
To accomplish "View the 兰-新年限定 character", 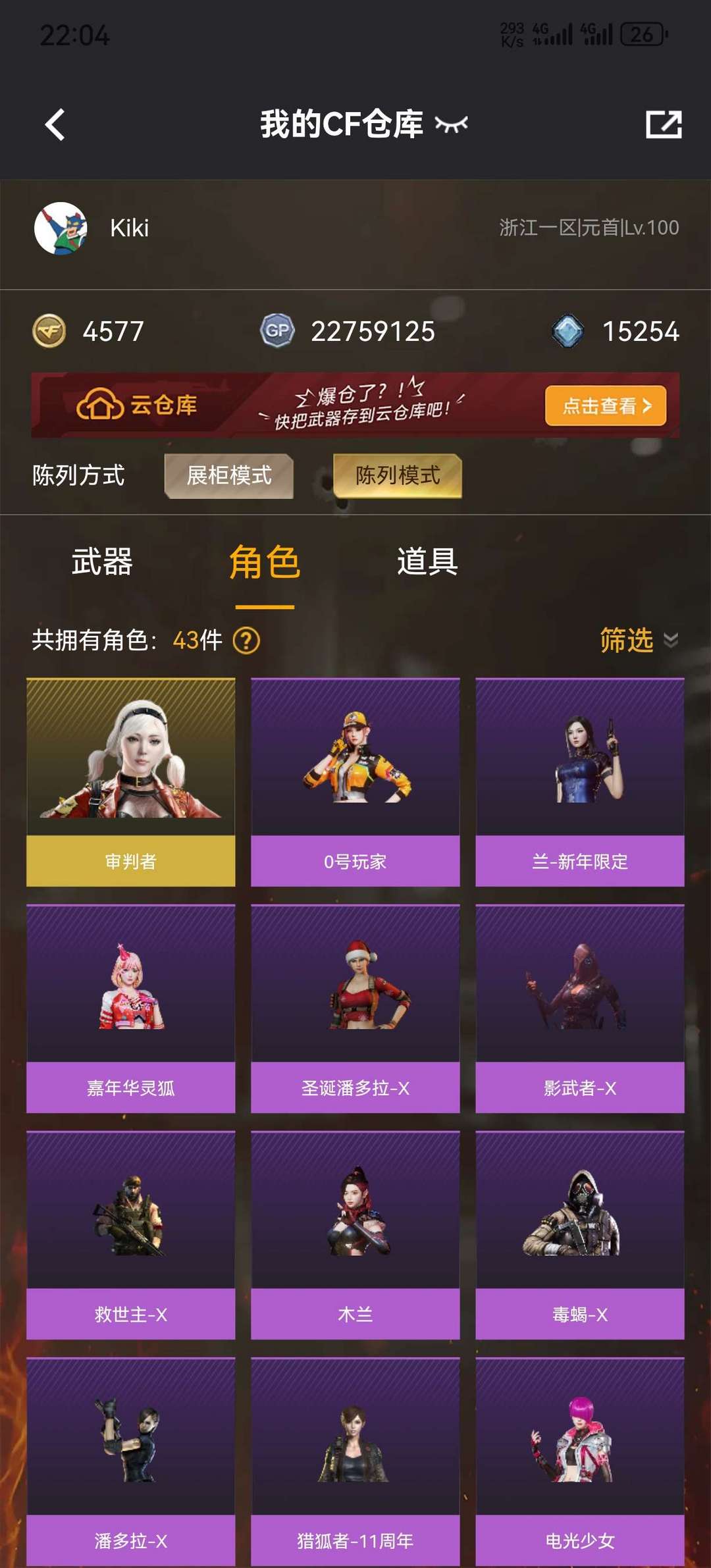I will pyautogui.click(x=579, y=782).
